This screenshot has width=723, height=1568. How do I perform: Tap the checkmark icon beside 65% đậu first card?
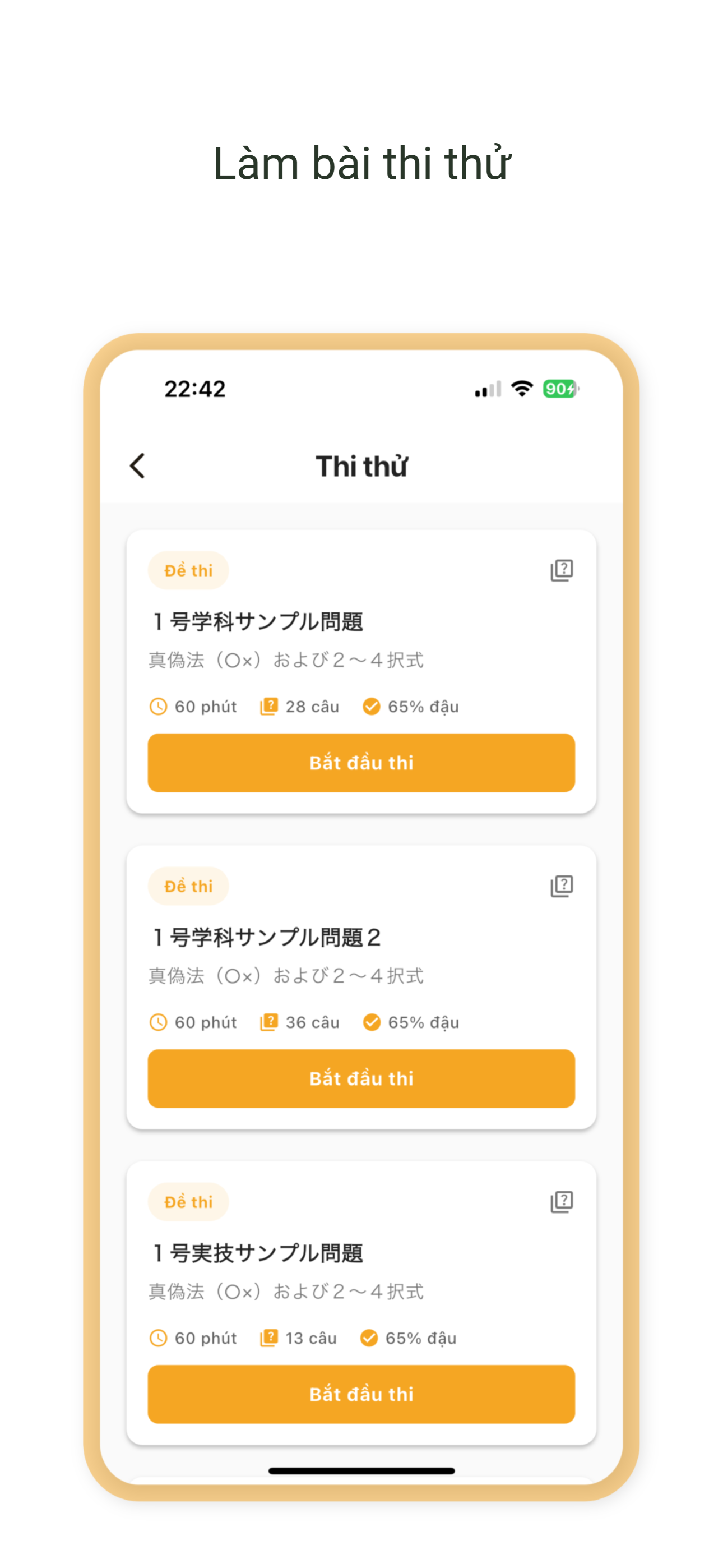[371, 706]
